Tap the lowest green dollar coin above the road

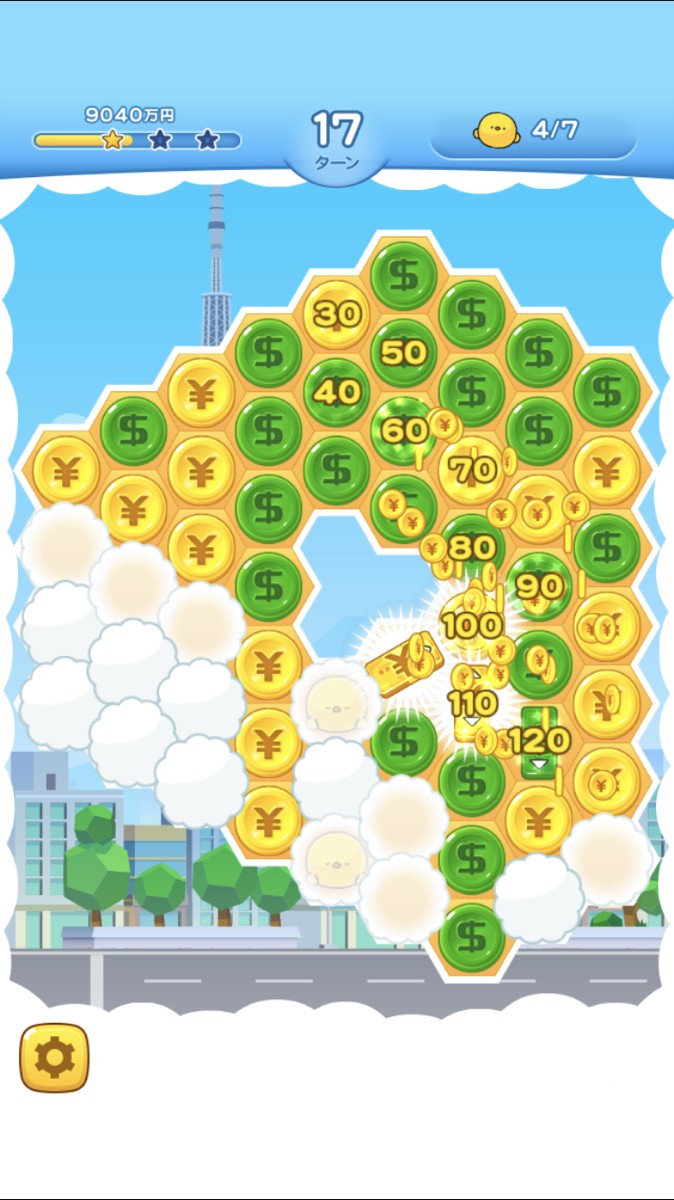(x=471, y=936)
